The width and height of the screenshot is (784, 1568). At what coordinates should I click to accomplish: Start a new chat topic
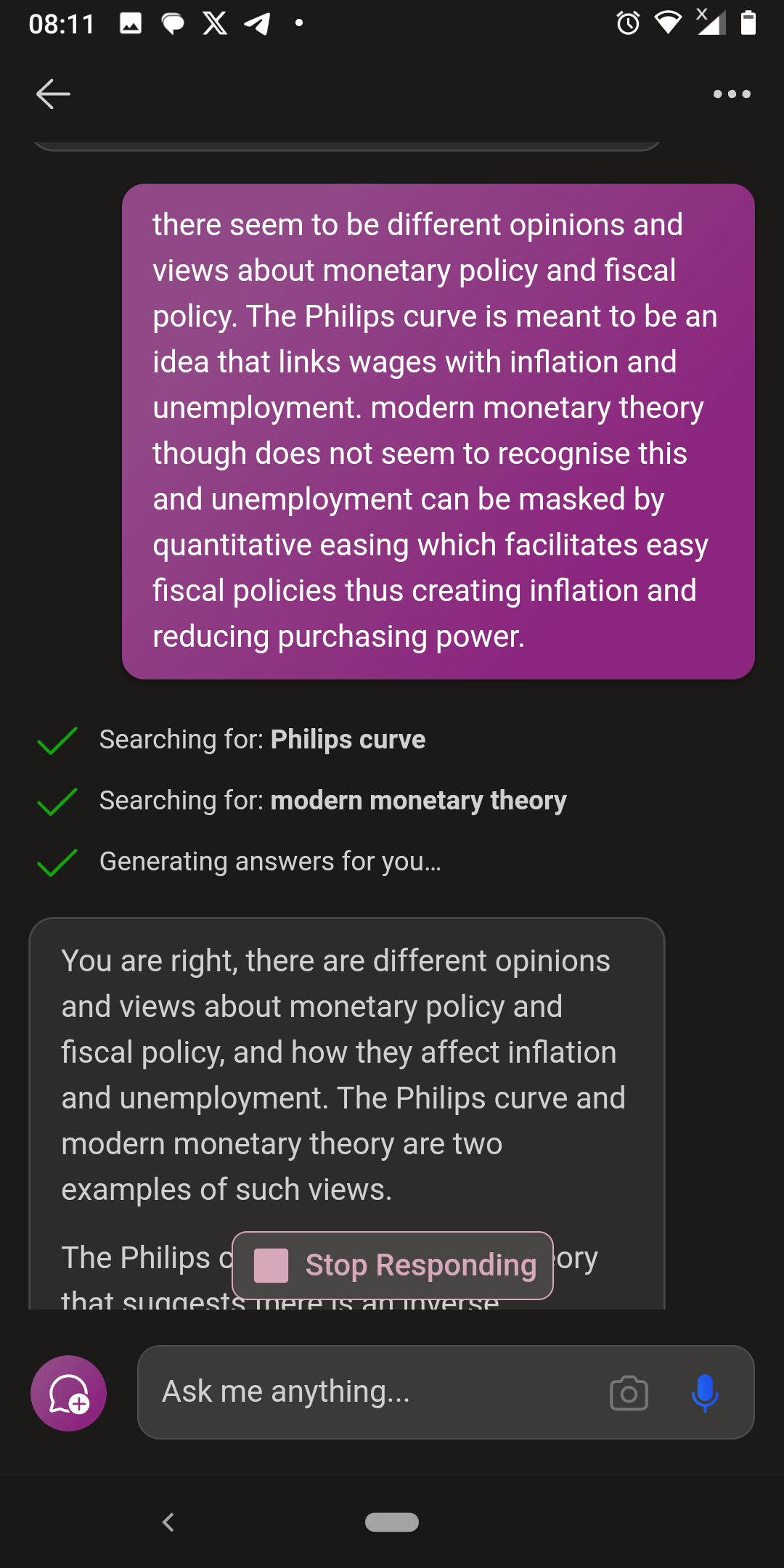[68, 1393]
